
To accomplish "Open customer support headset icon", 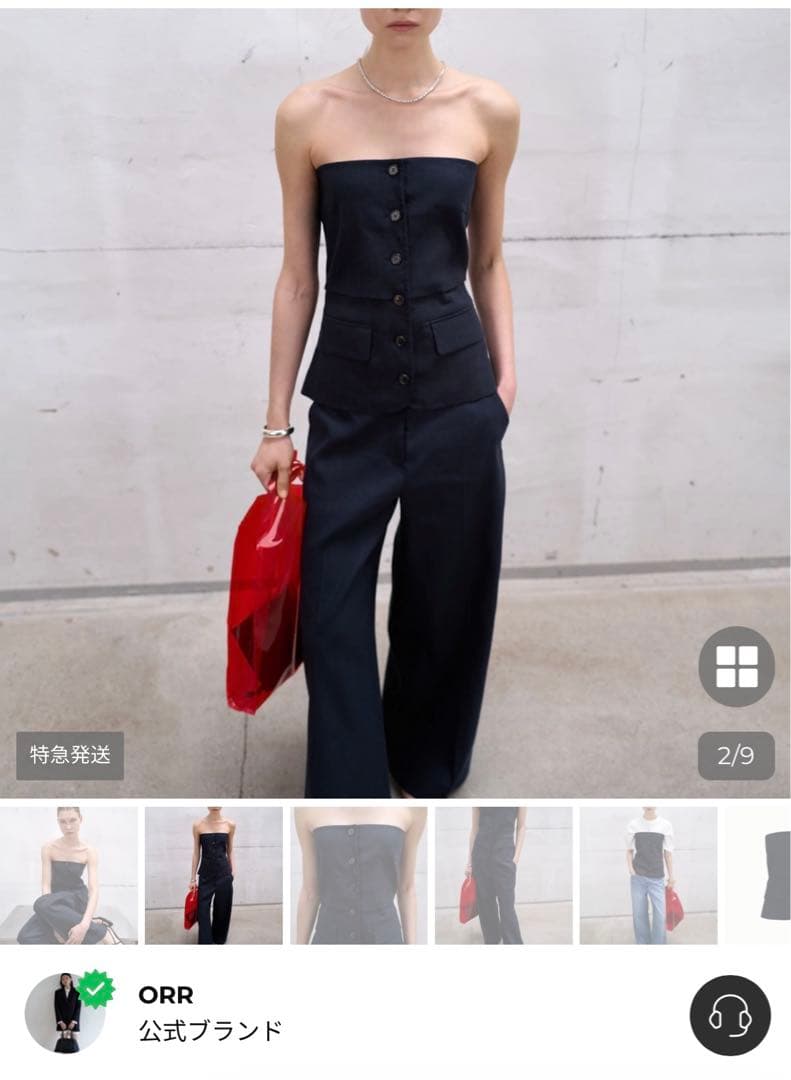I will [730, 1015].
